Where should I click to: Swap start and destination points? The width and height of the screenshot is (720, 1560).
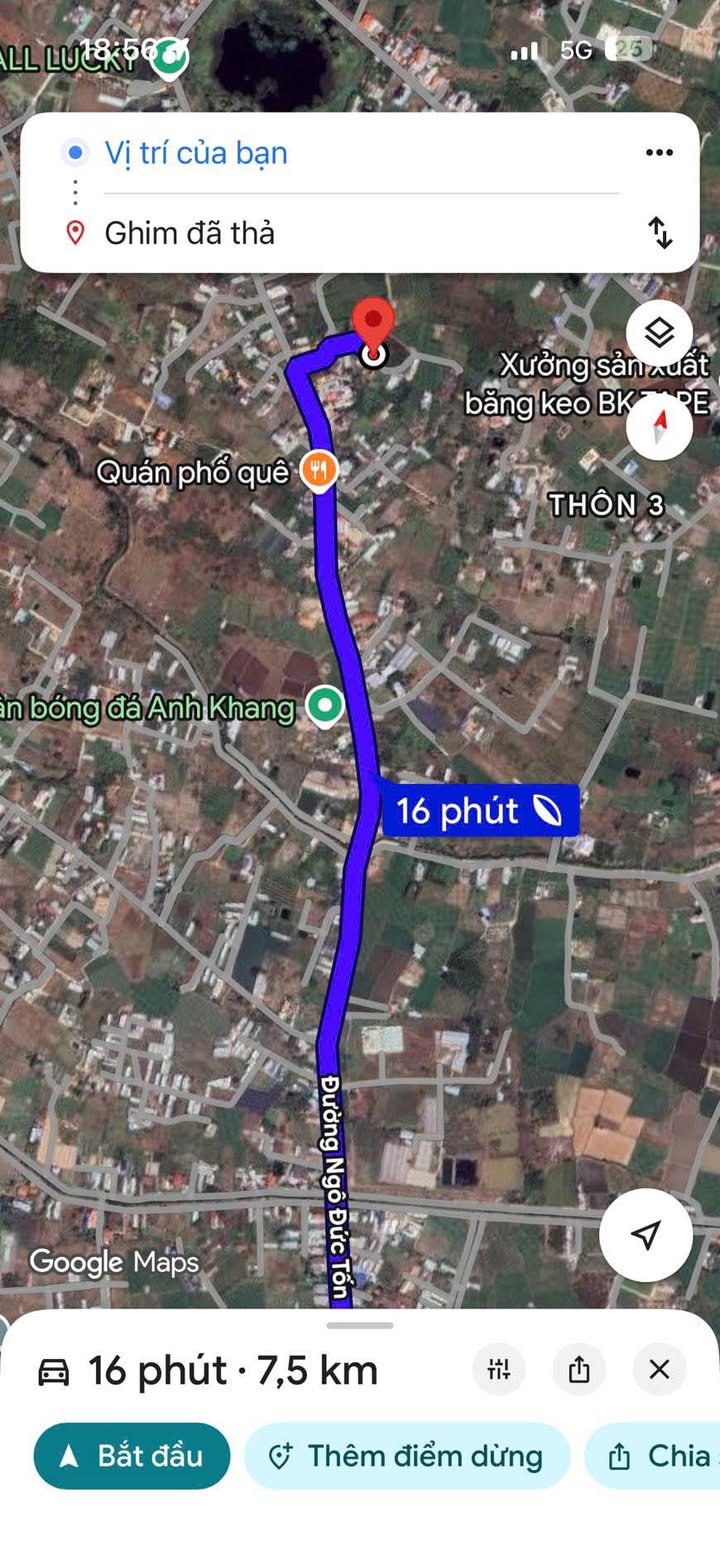point(660,232)
